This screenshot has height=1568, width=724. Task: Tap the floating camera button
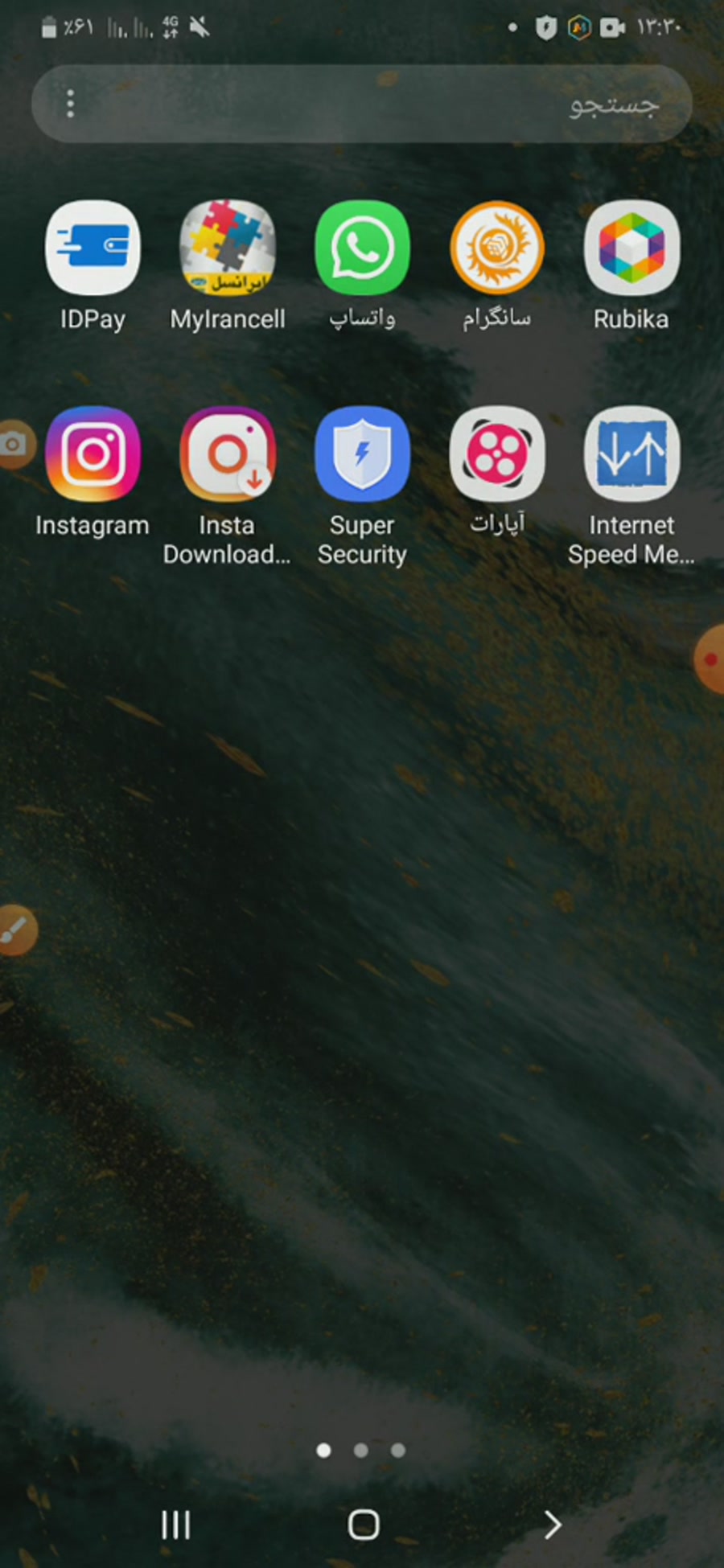coord(14,443)
